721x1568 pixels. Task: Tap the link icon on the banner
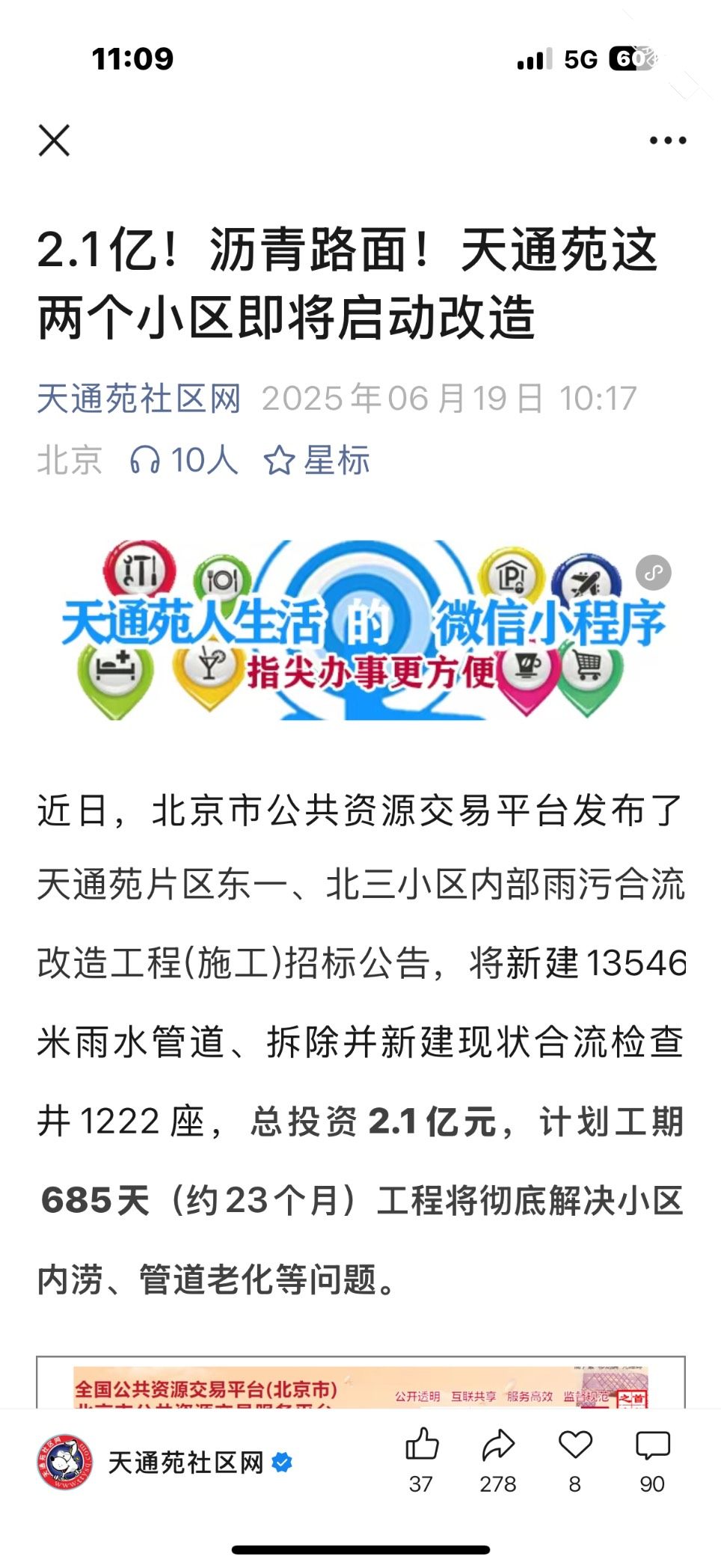click(653, 573)
